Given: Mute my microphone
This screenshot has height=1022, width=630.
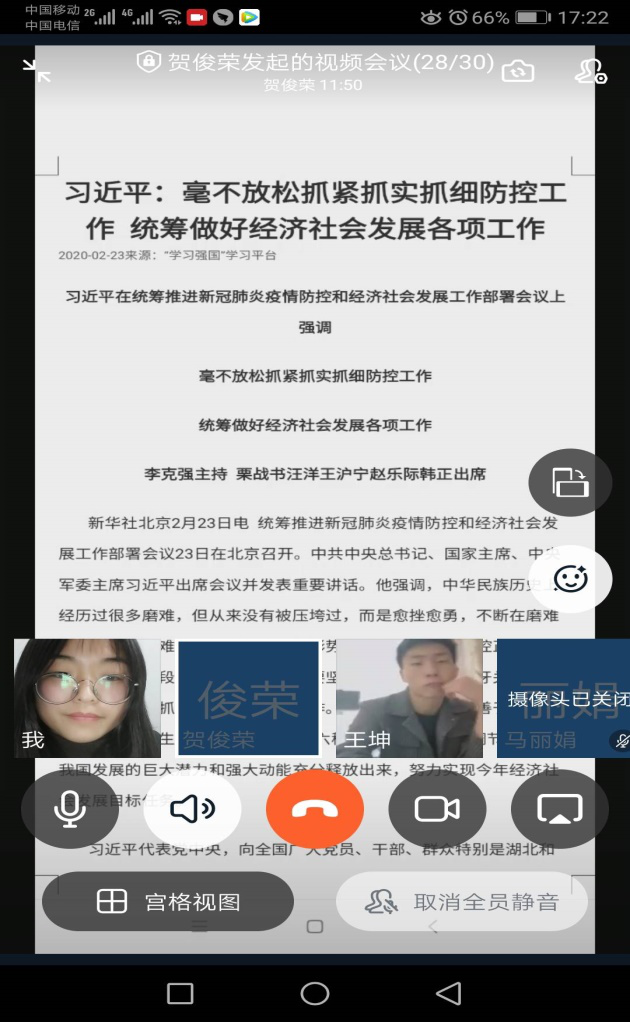Looking at the screenshot, I should 69,809.
